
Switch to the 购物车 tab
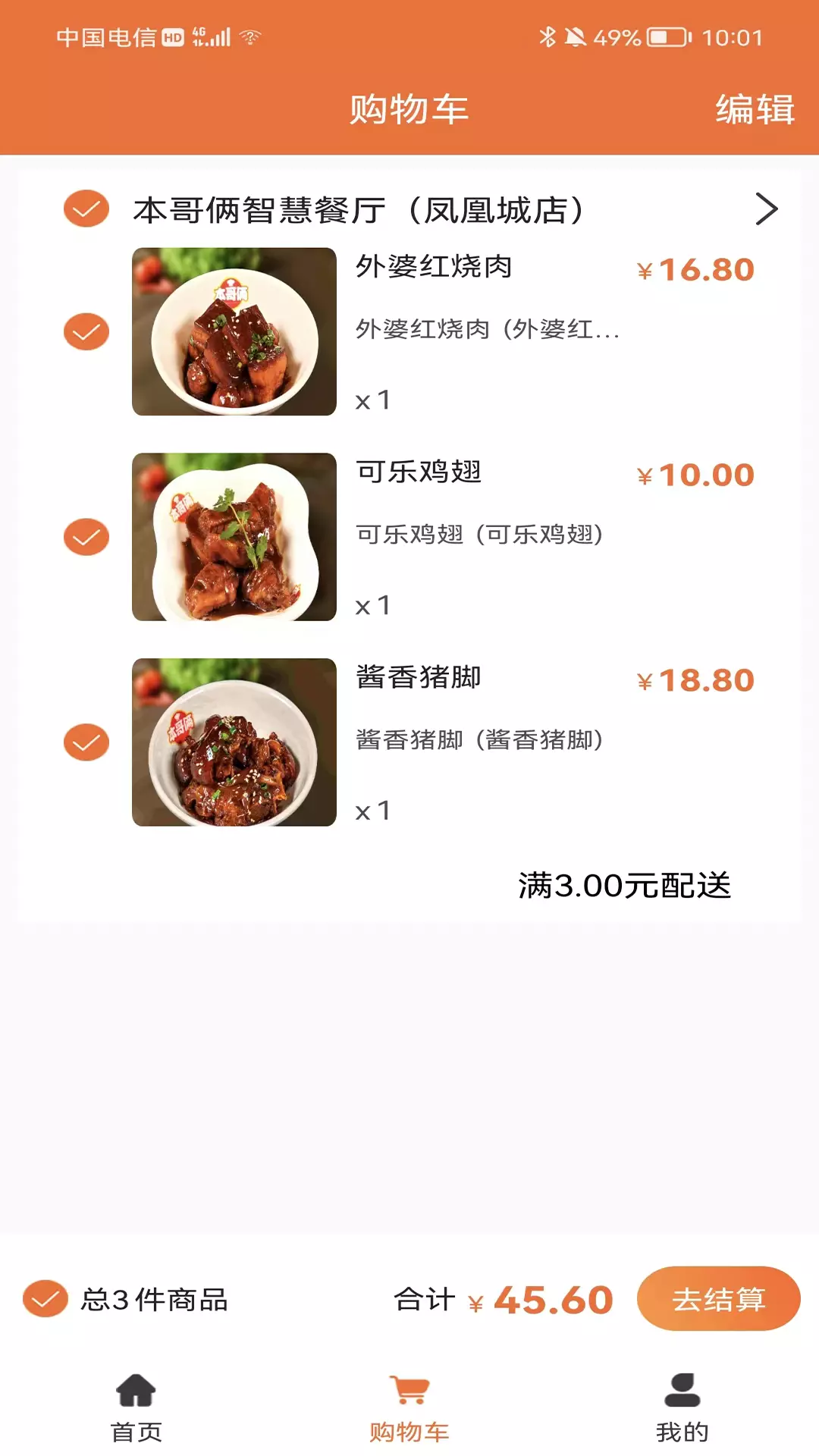[409, 1408]
